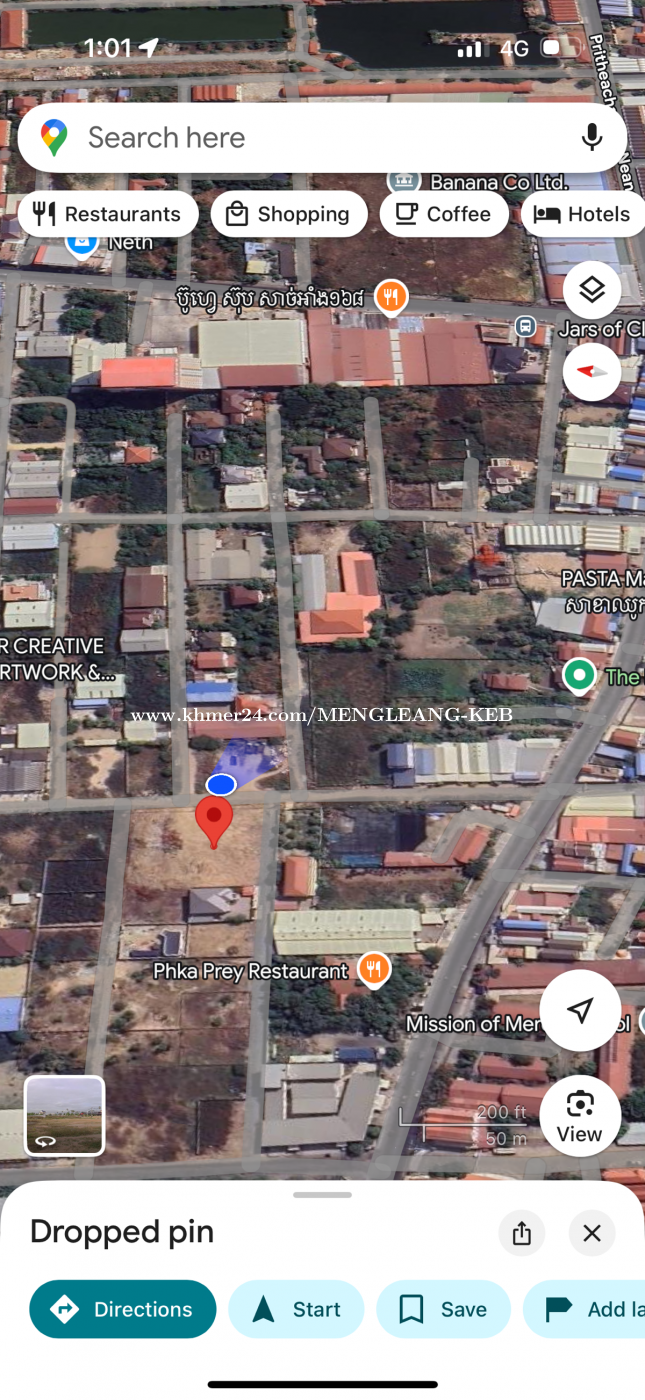Save the dropped pin location
This screenshot has height=1400, width=645.
(x=443, y=1309)
